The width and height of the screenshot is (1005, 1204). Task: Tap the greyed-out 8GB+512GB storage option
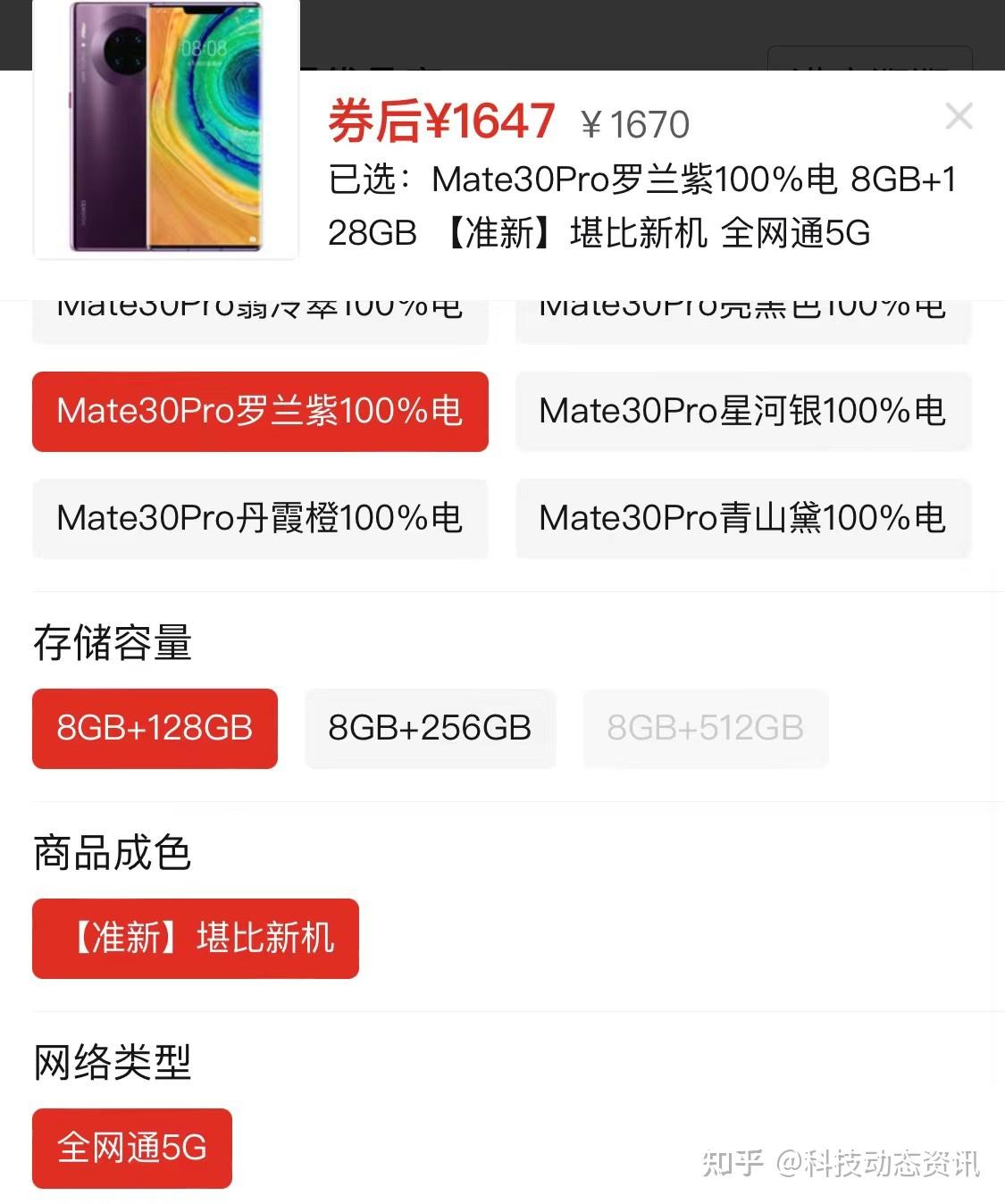point(705,729)
